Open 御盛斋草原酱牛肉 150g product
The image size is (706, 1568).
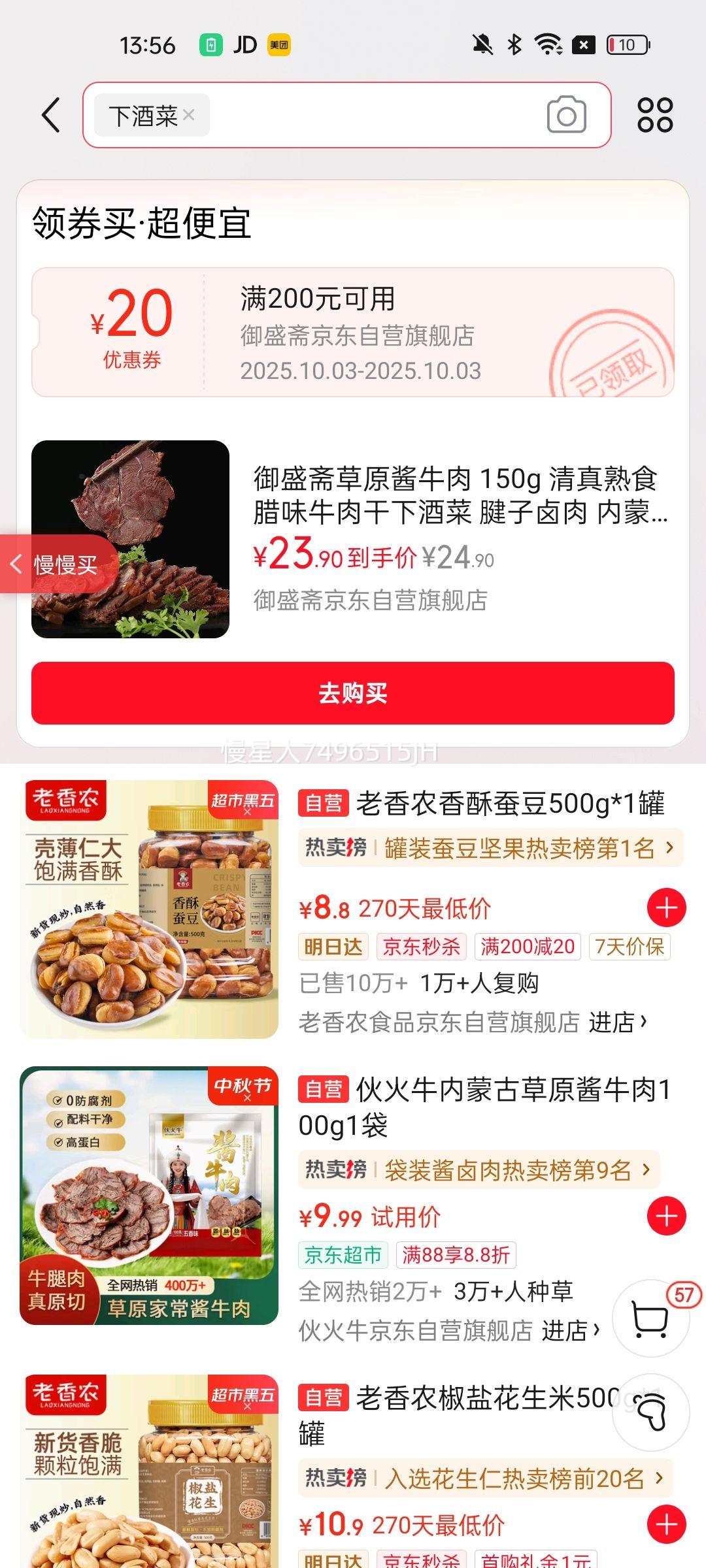click(x=458, y=495)
